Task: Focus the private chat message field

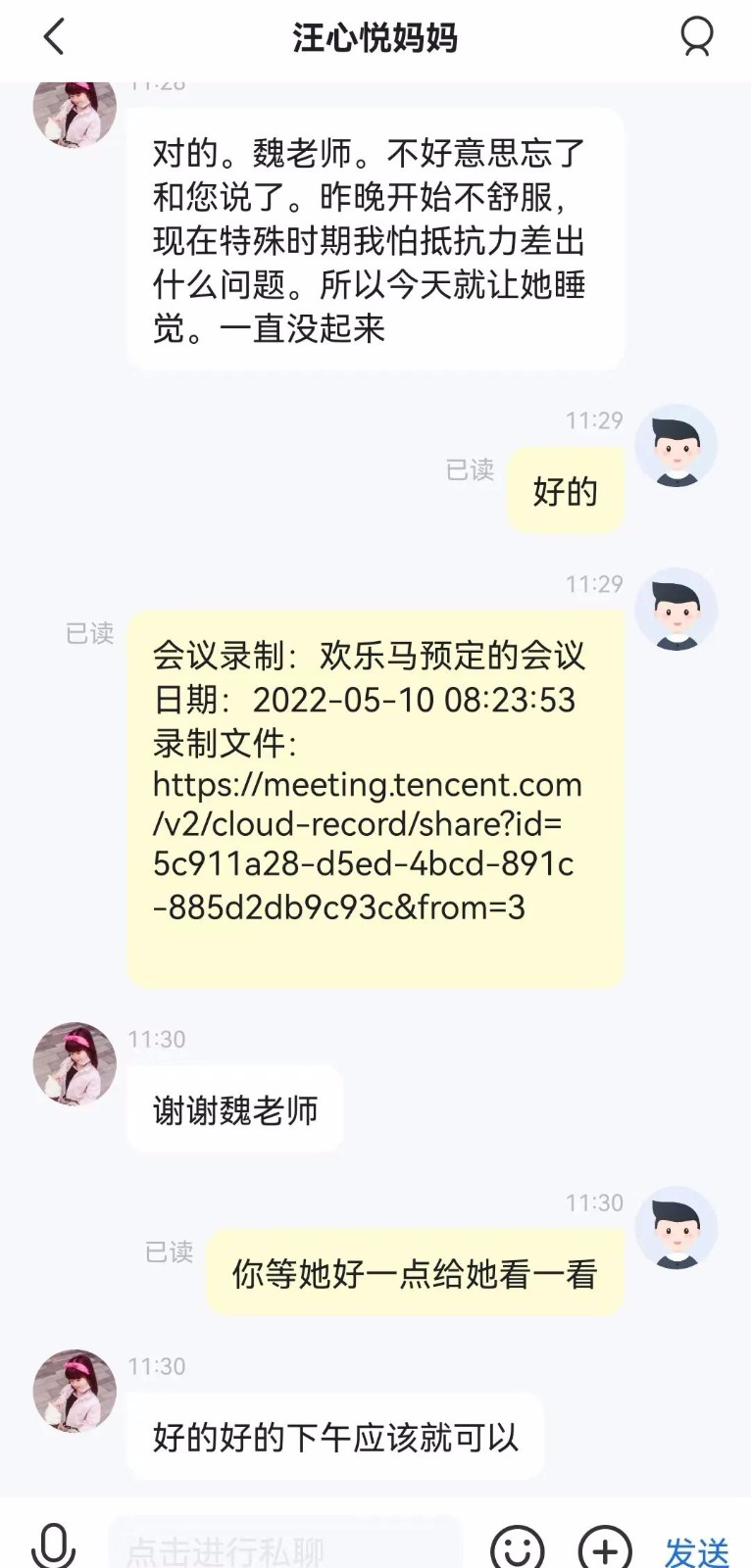Action: pos(284,1546)
